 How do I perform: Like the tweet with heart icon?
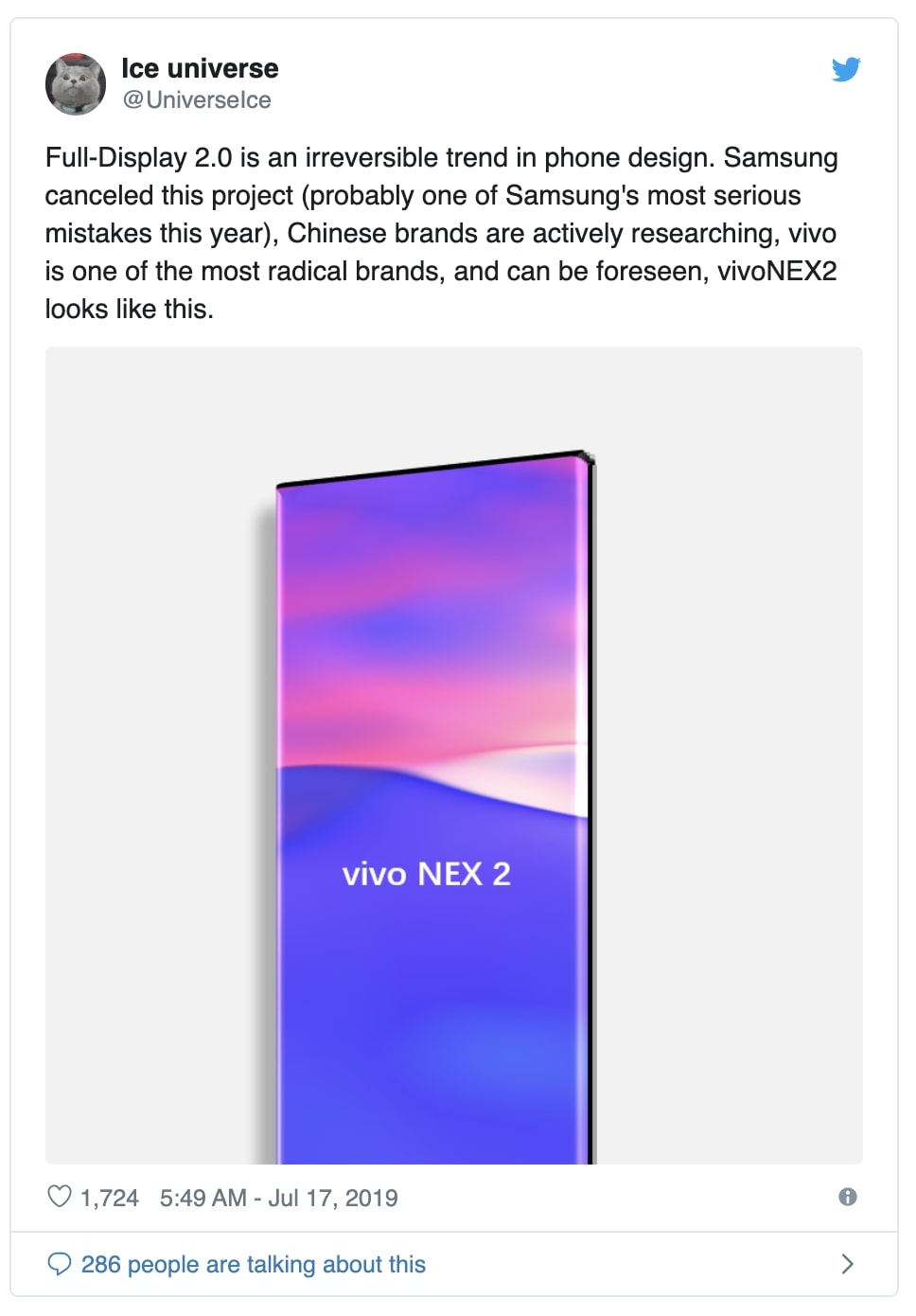coord(60,1197)
